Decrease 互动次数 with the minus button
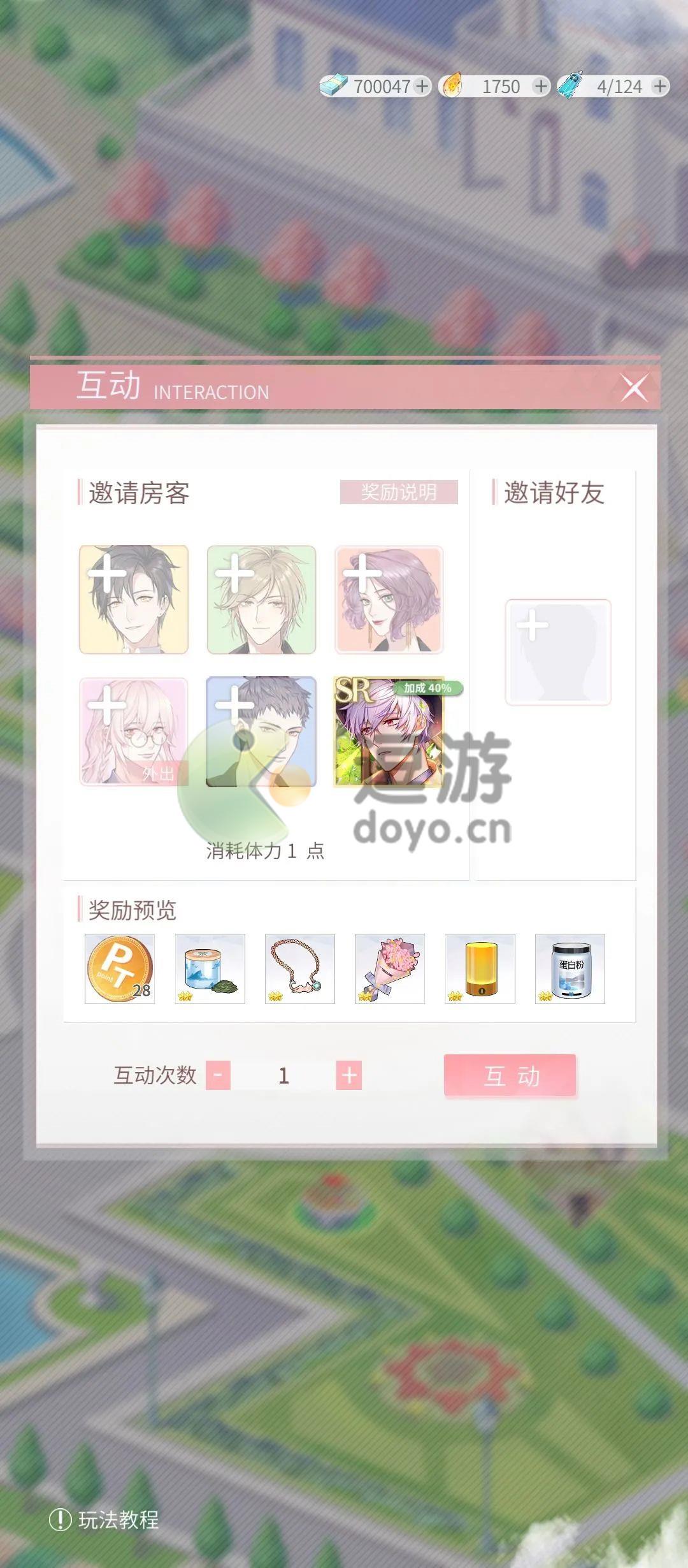 coord(218,1075)
